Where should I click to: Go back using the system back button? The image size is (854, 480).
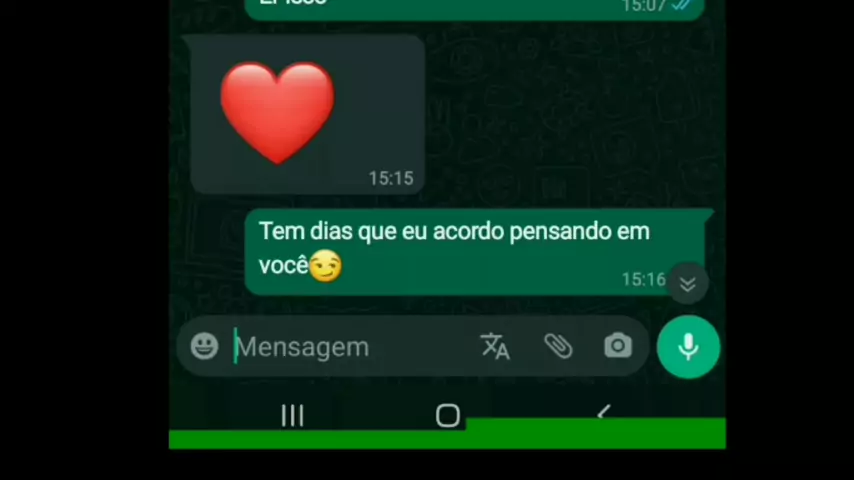(603, 413)
